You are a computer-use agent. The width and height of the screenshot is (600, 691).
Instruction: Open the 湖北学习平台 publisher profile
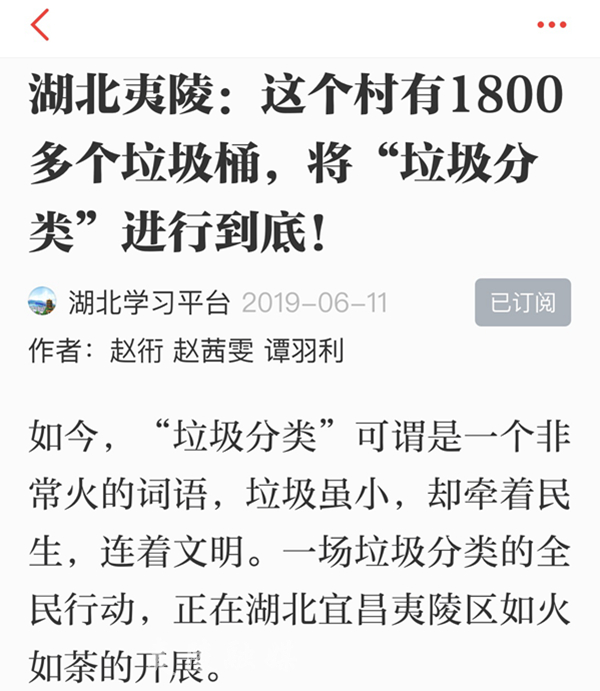click(x=148, y=301)
